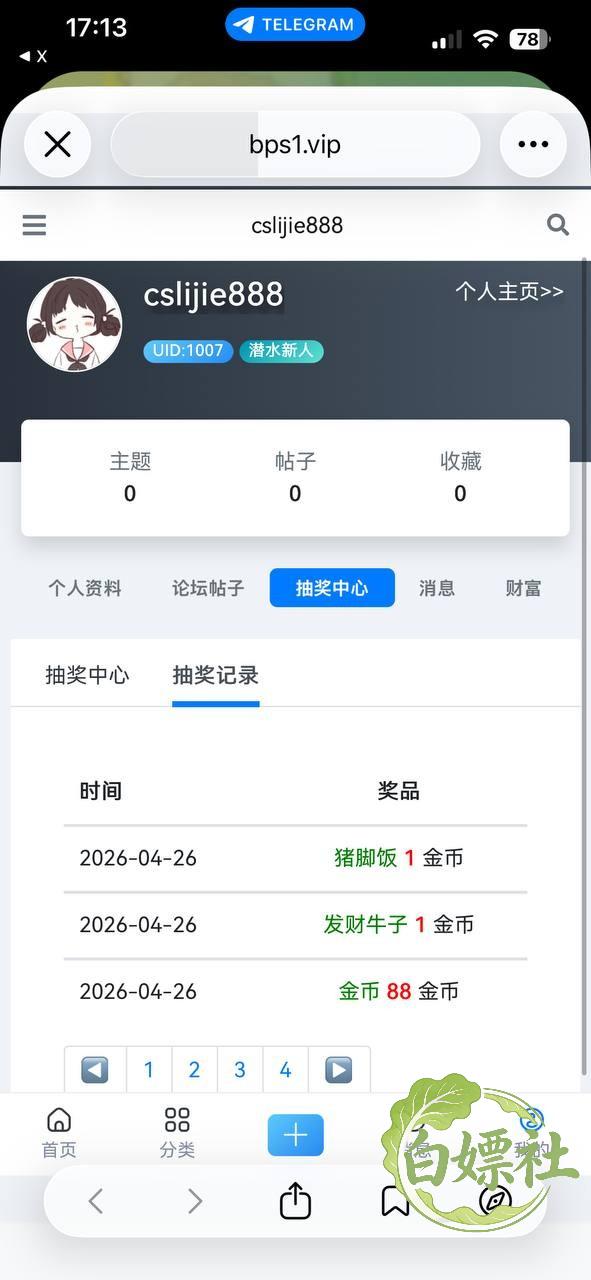Go to page 2 of lottery records
This screenshot has height=1280, width=591.
[194, 1070]
